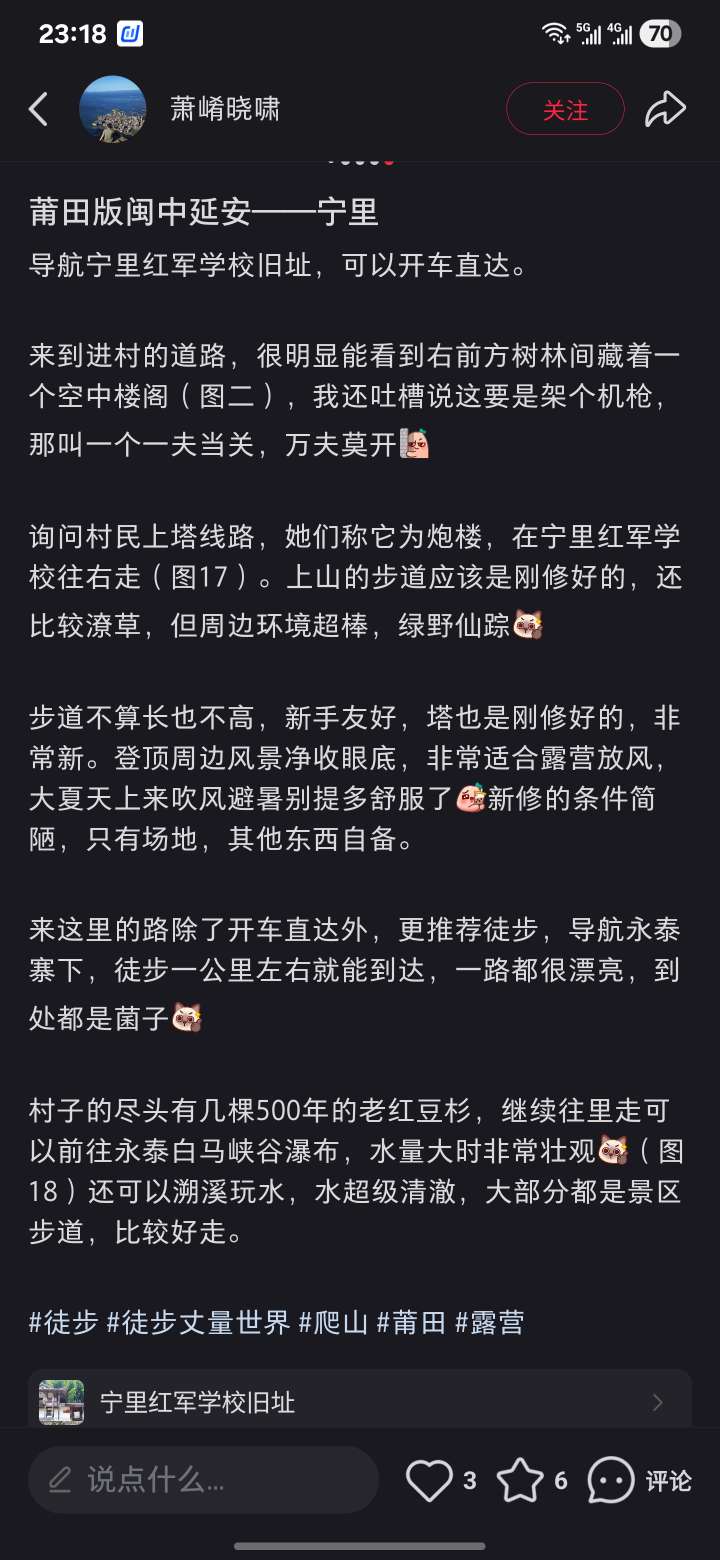Open the #徒步 hashtag
Viewport: 720px width, 1560px height.
[x=63, y=1322]
